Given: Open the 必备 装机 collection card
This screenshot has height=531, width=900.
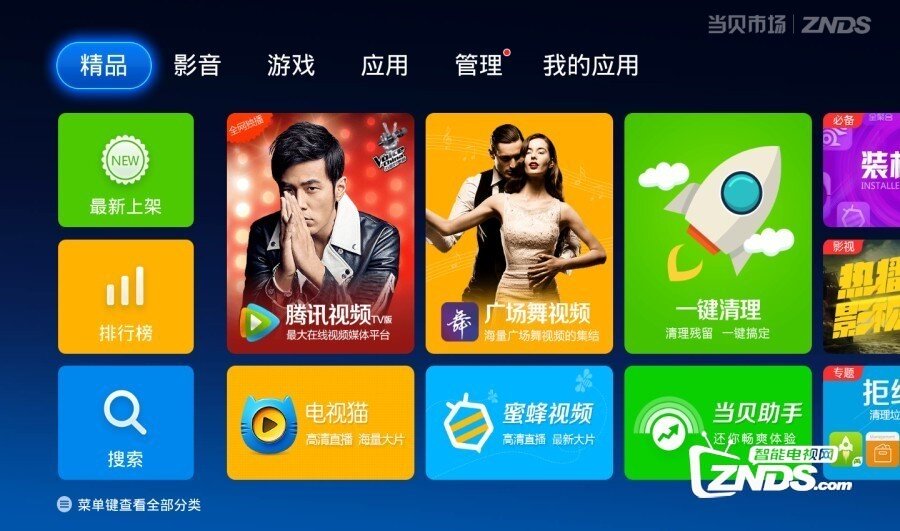Looking at the screenshot, I should click(x=861, y=170).
